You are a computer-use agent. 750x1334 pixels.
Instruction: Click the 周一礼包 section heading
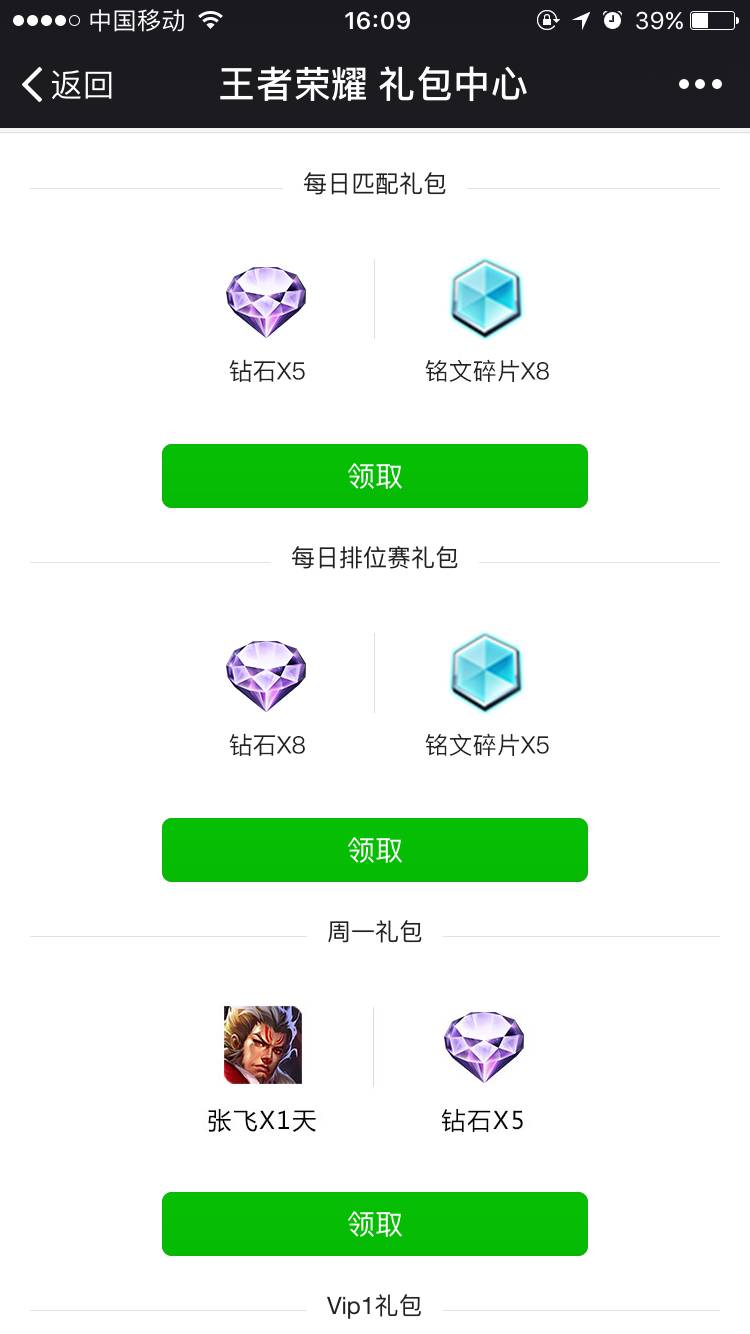pos(375,931)
